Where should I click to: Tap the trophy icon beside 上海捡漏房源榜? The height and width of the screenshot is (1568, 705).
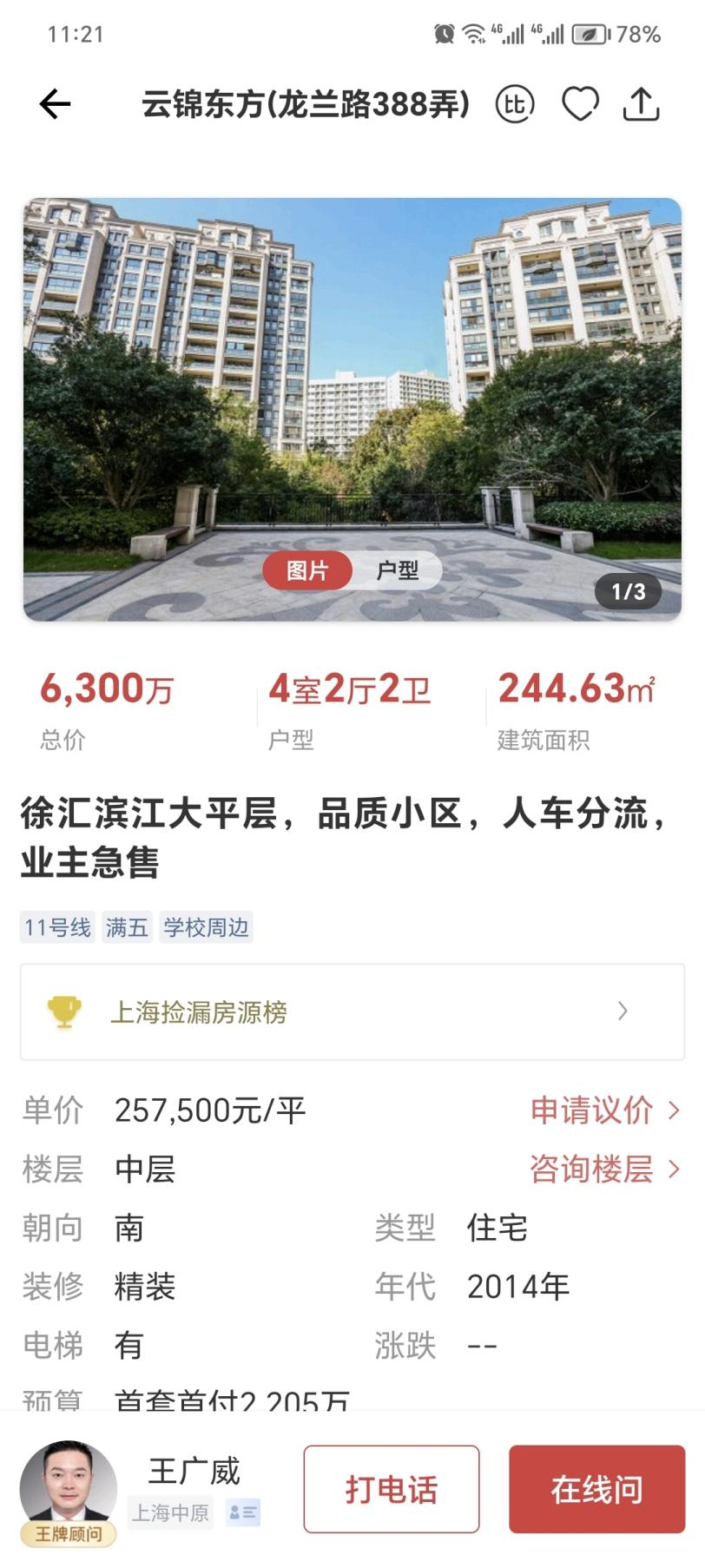(x=64, y=1011)
